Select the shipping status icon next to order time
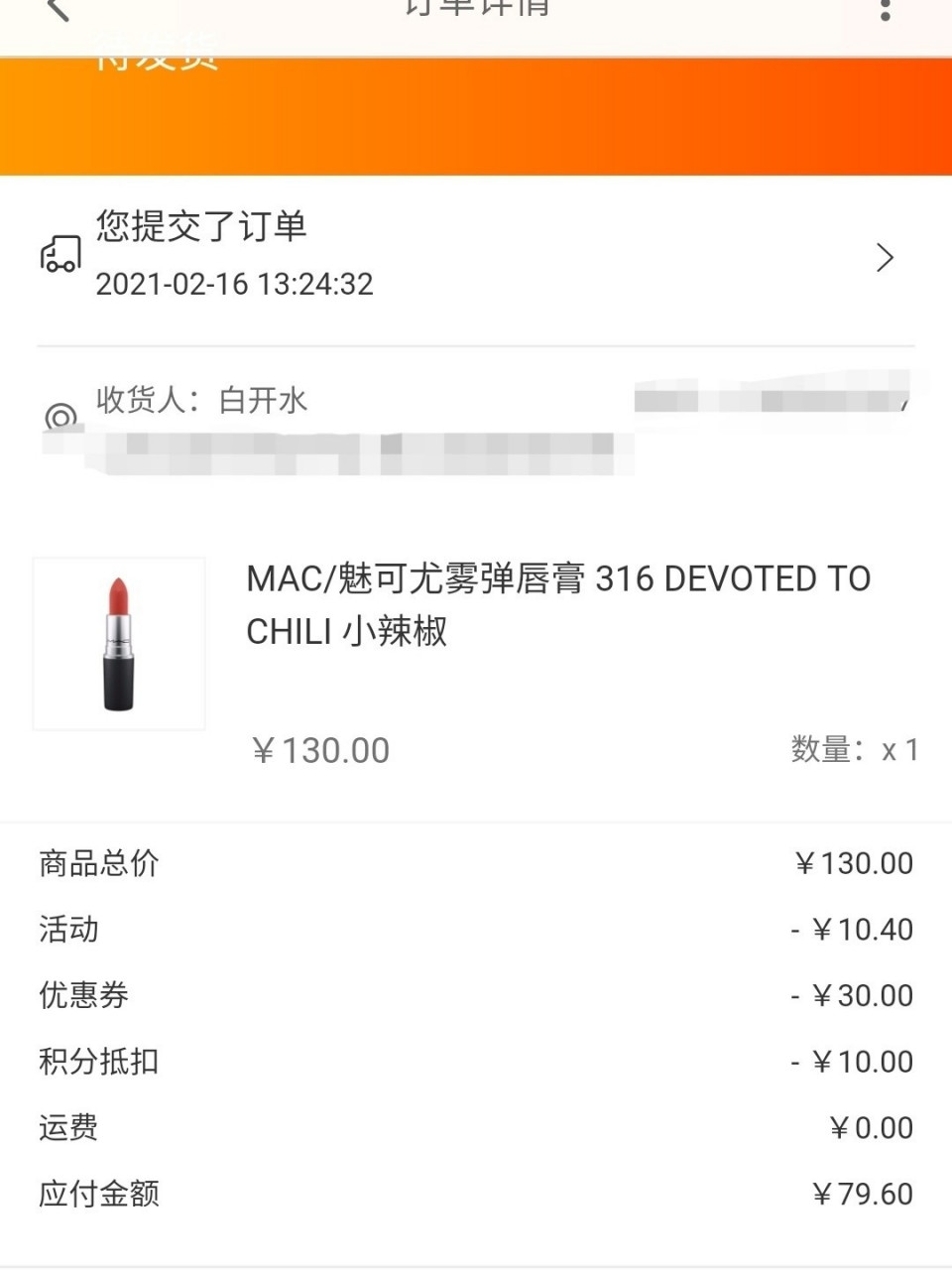This screenshot has height=1270, width=952. (60, 255)
